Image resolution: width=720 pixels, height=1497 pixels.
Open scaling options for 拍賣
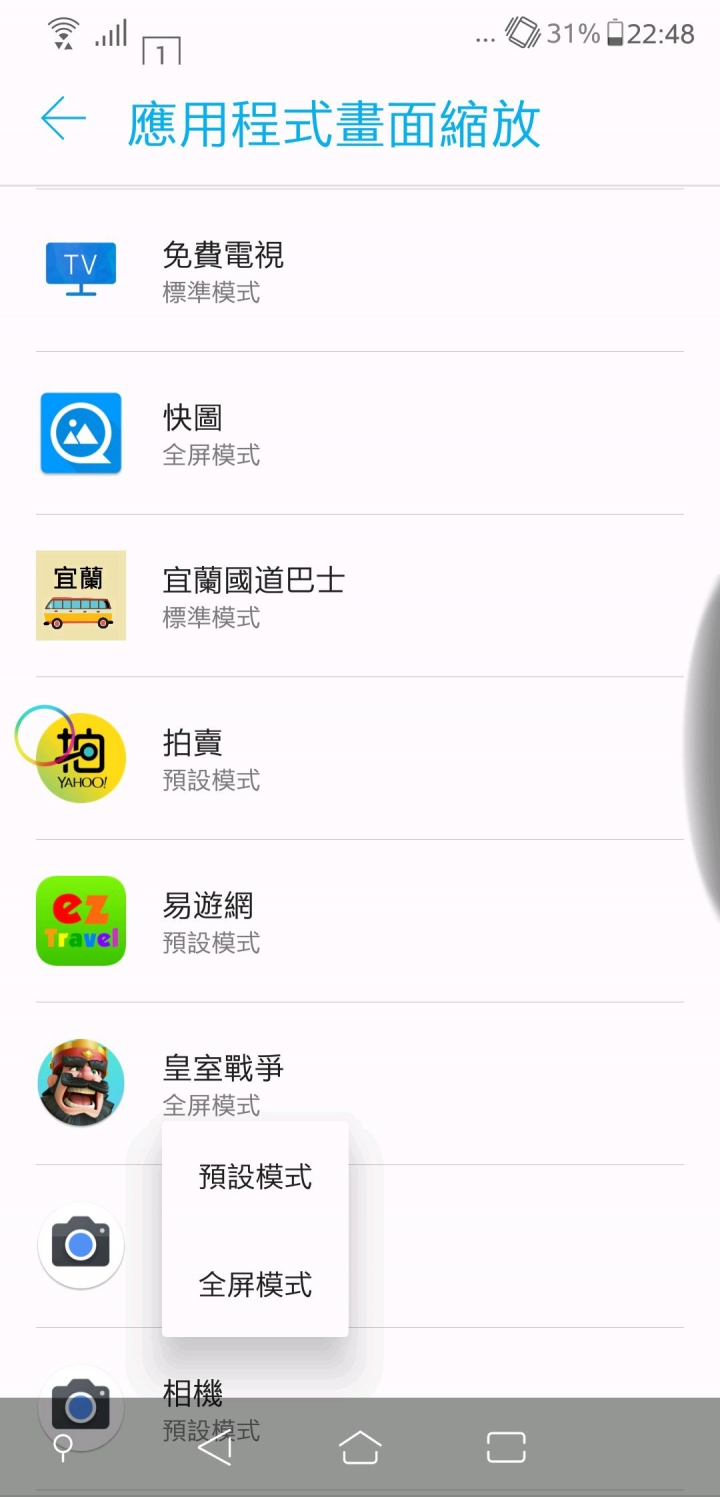tap(360, 759)
